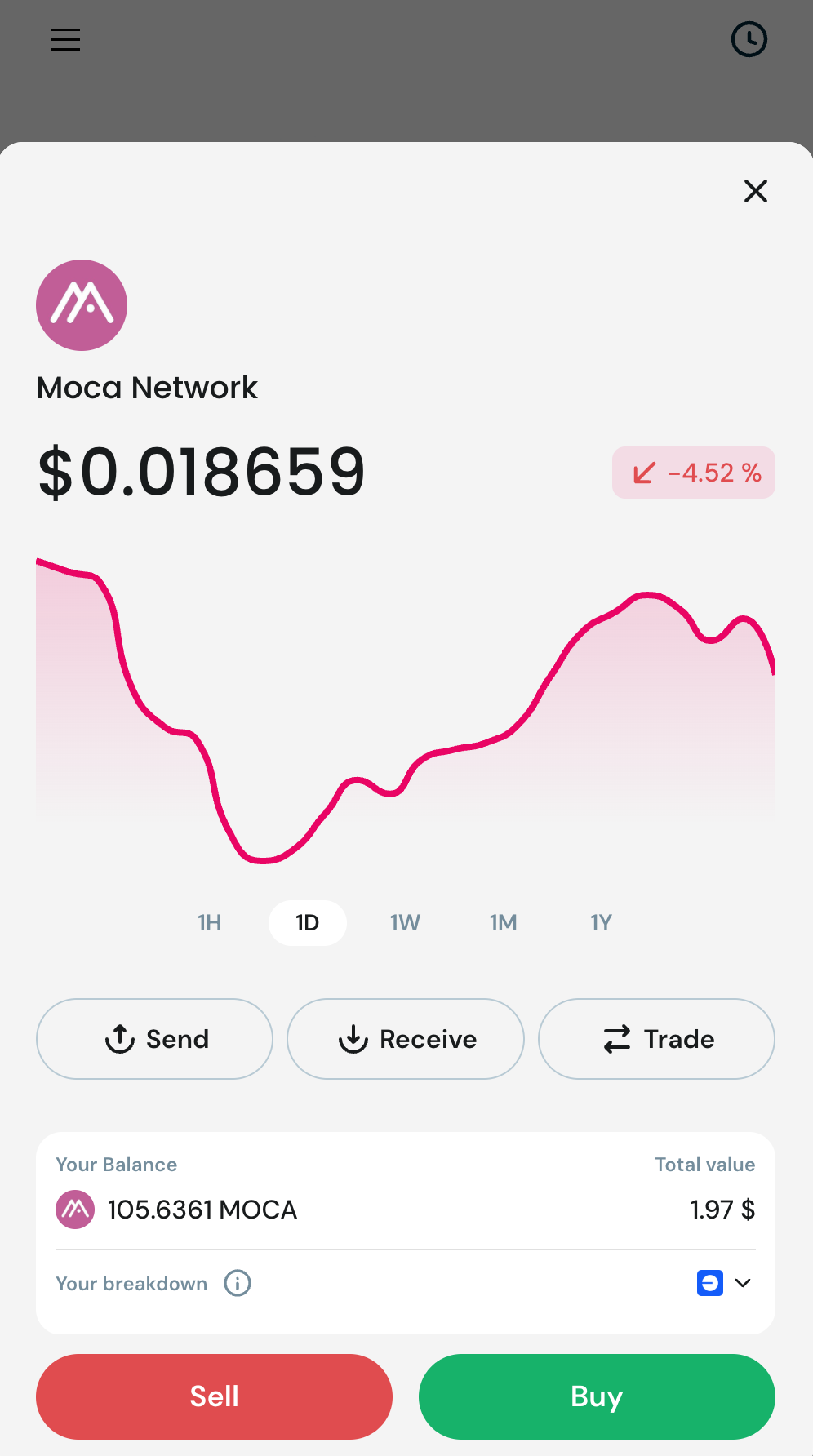
Task: Open the Your breakdown info icon
Action: (x=238, y=1283)
